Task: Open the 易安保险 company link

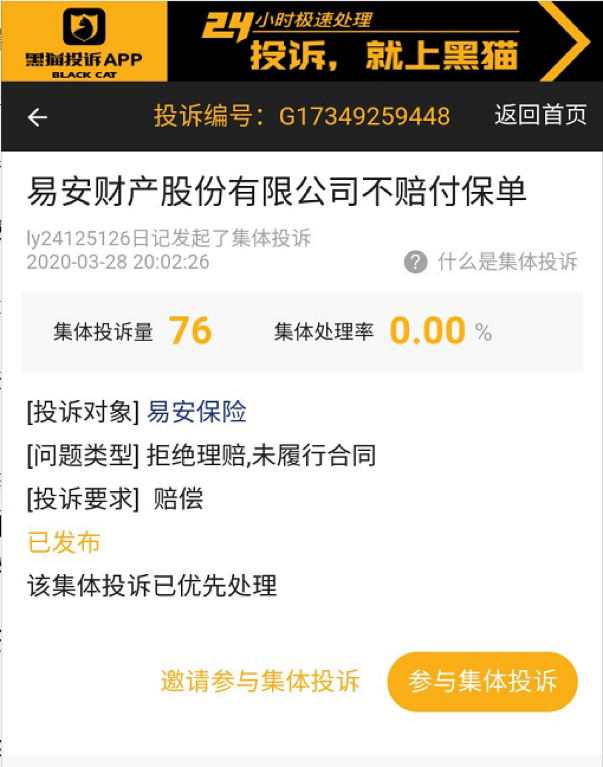Action: point(197,411)
